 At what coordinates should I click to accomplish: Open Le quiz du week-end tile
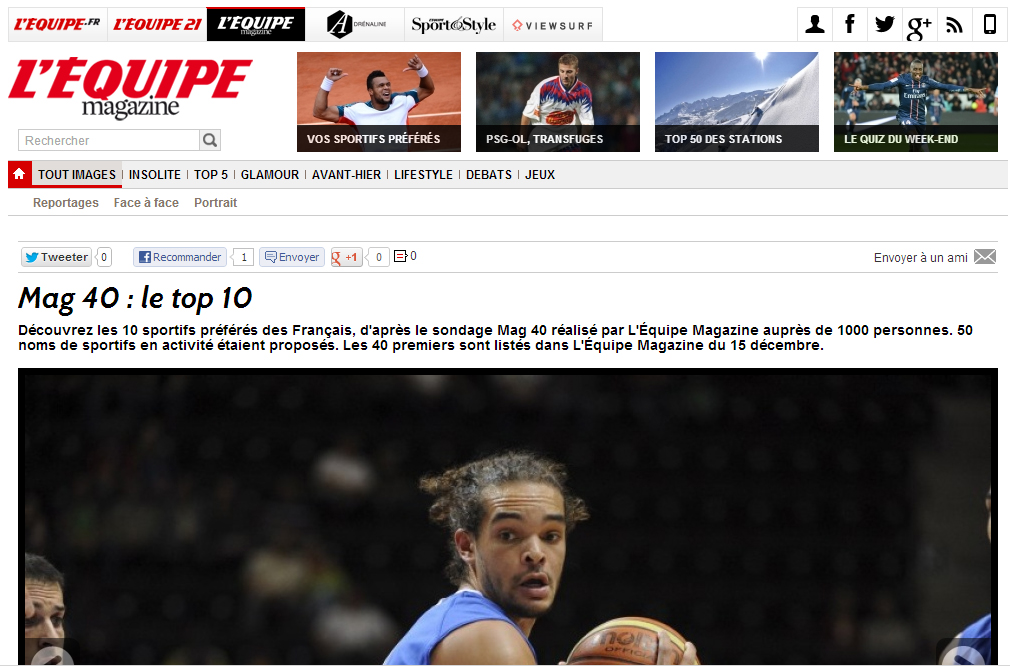(x=916, y=102)
